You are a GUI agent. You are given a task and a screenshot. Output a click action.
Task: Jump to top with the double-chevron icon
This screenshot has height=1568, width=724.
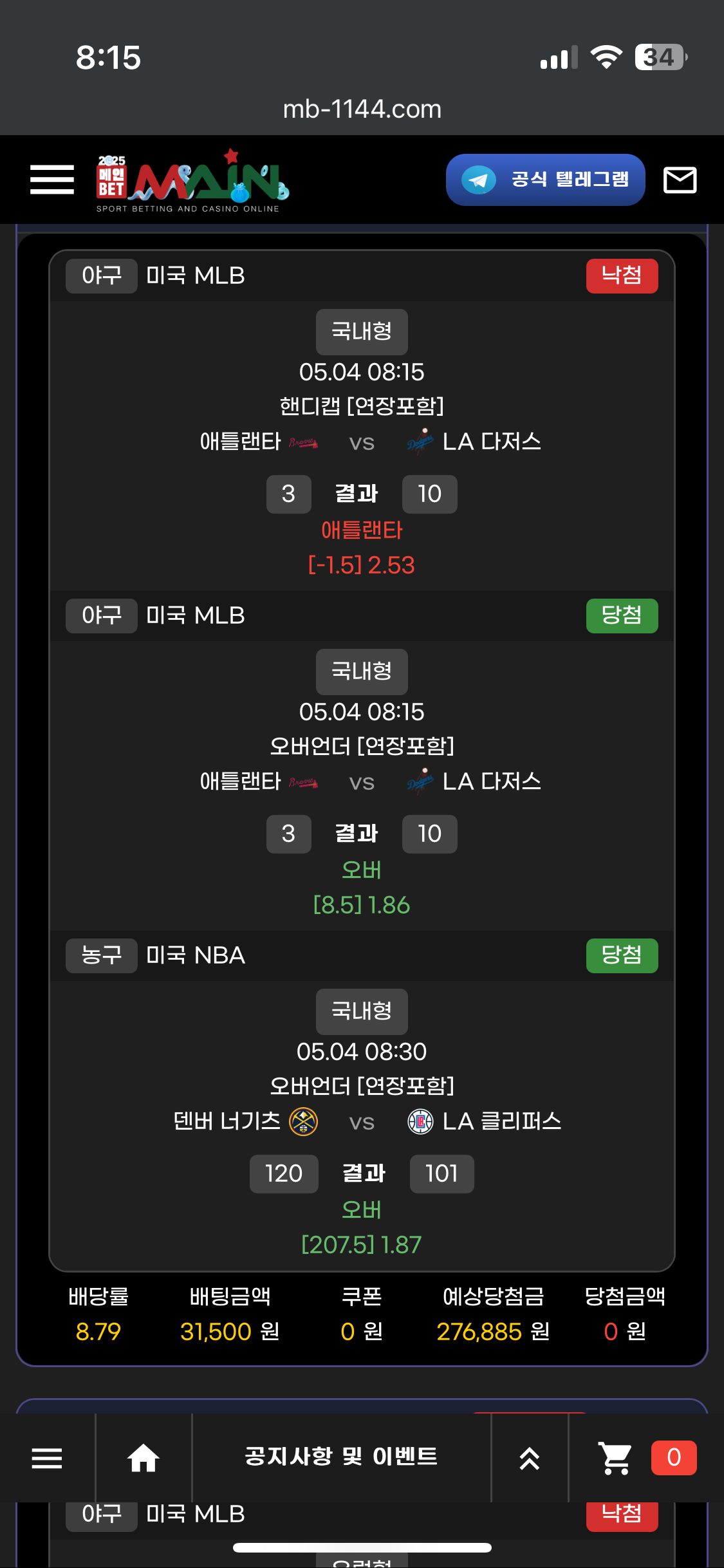click(x=529, y=1458)
